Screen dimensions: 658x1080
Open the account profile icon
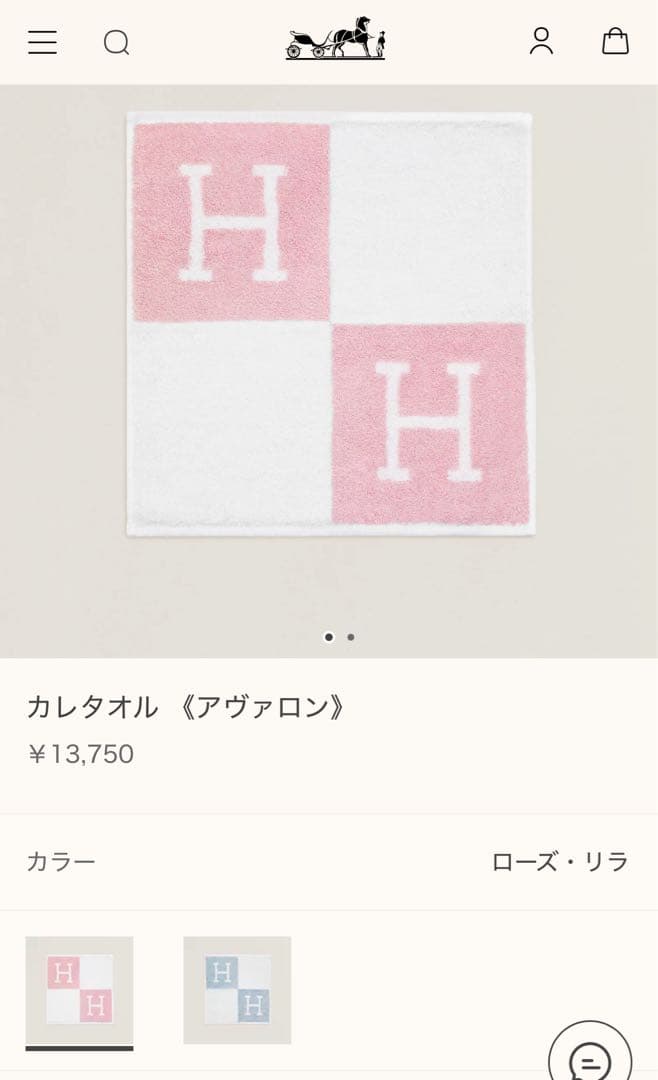click(541, 41)
